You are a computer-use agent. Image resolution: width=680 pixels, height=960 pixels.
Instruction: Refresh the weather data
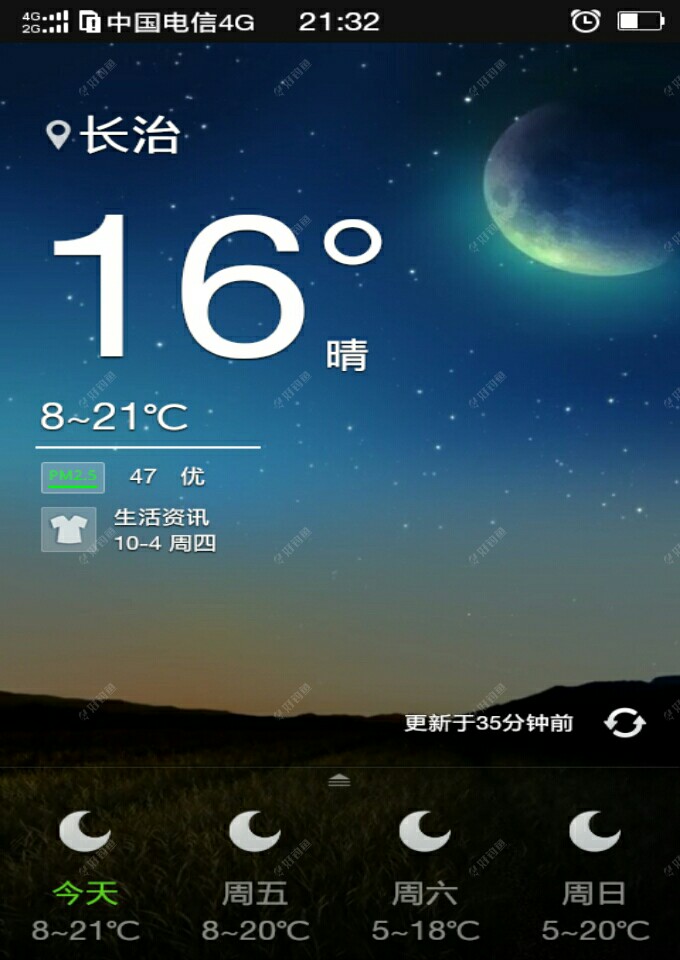624,723
